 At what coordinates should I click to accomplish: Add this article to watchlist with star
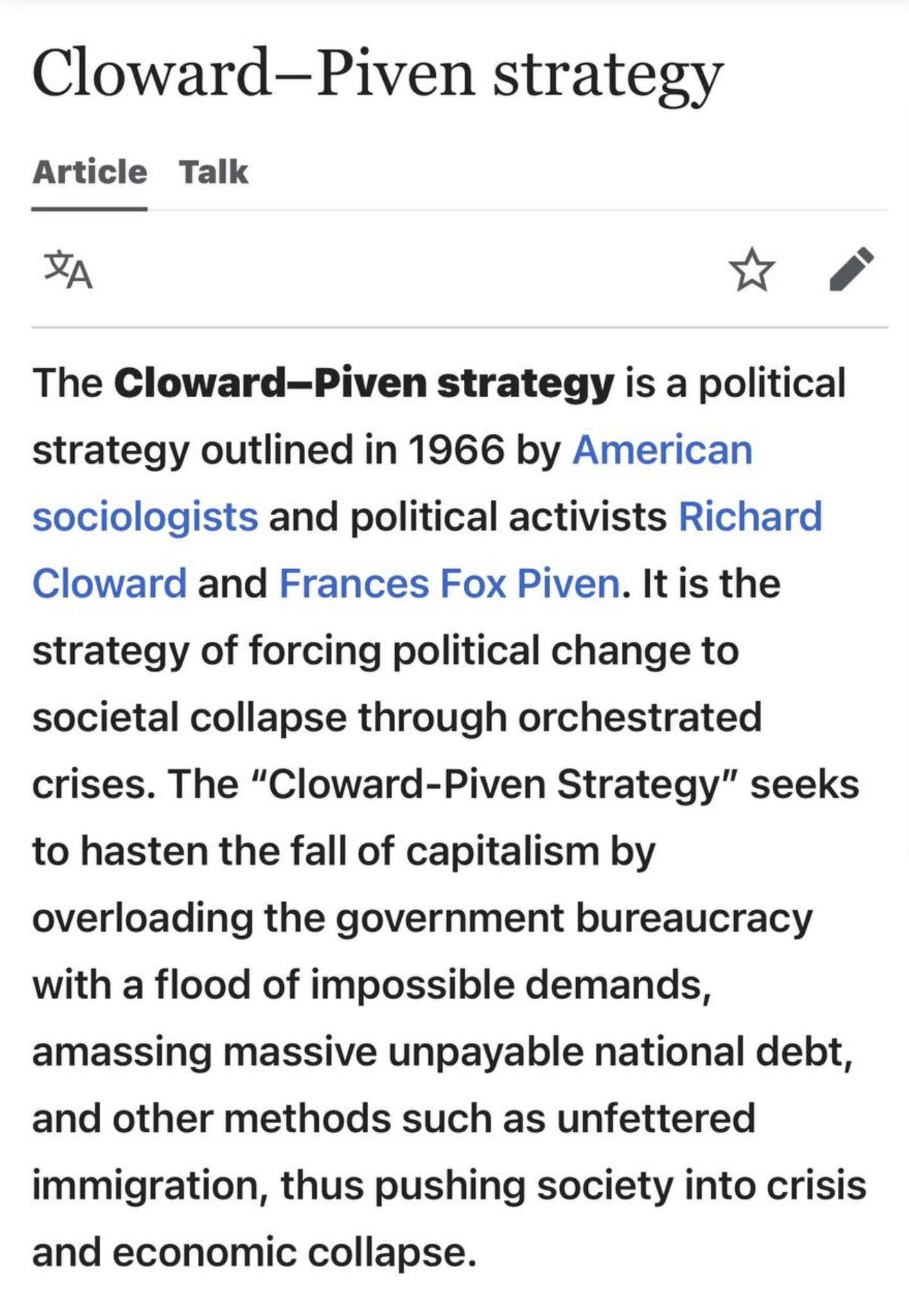pos(752,270)
